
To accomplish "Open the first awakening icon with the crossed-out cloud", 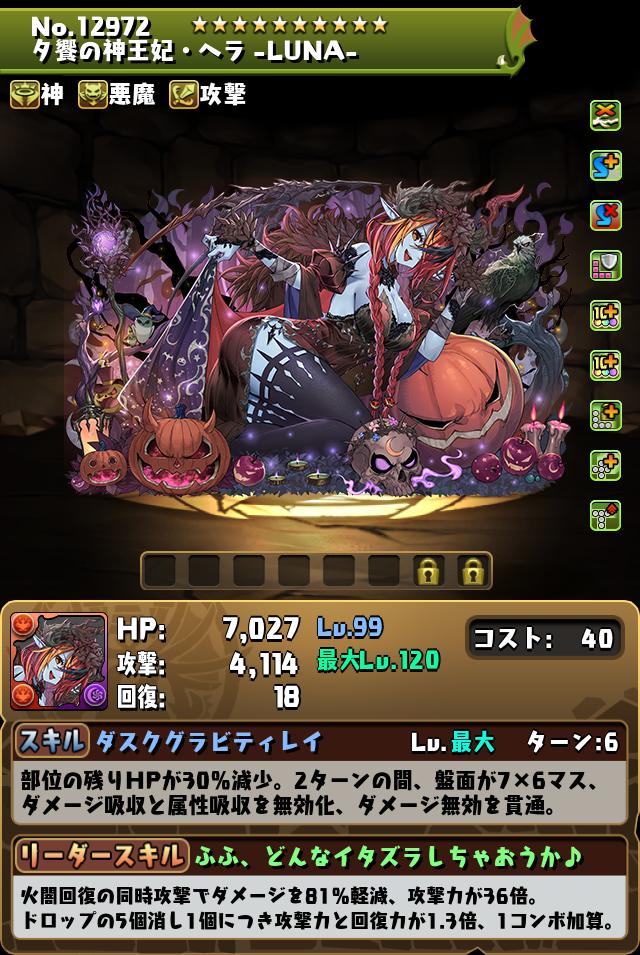I will tap(605, 115).
